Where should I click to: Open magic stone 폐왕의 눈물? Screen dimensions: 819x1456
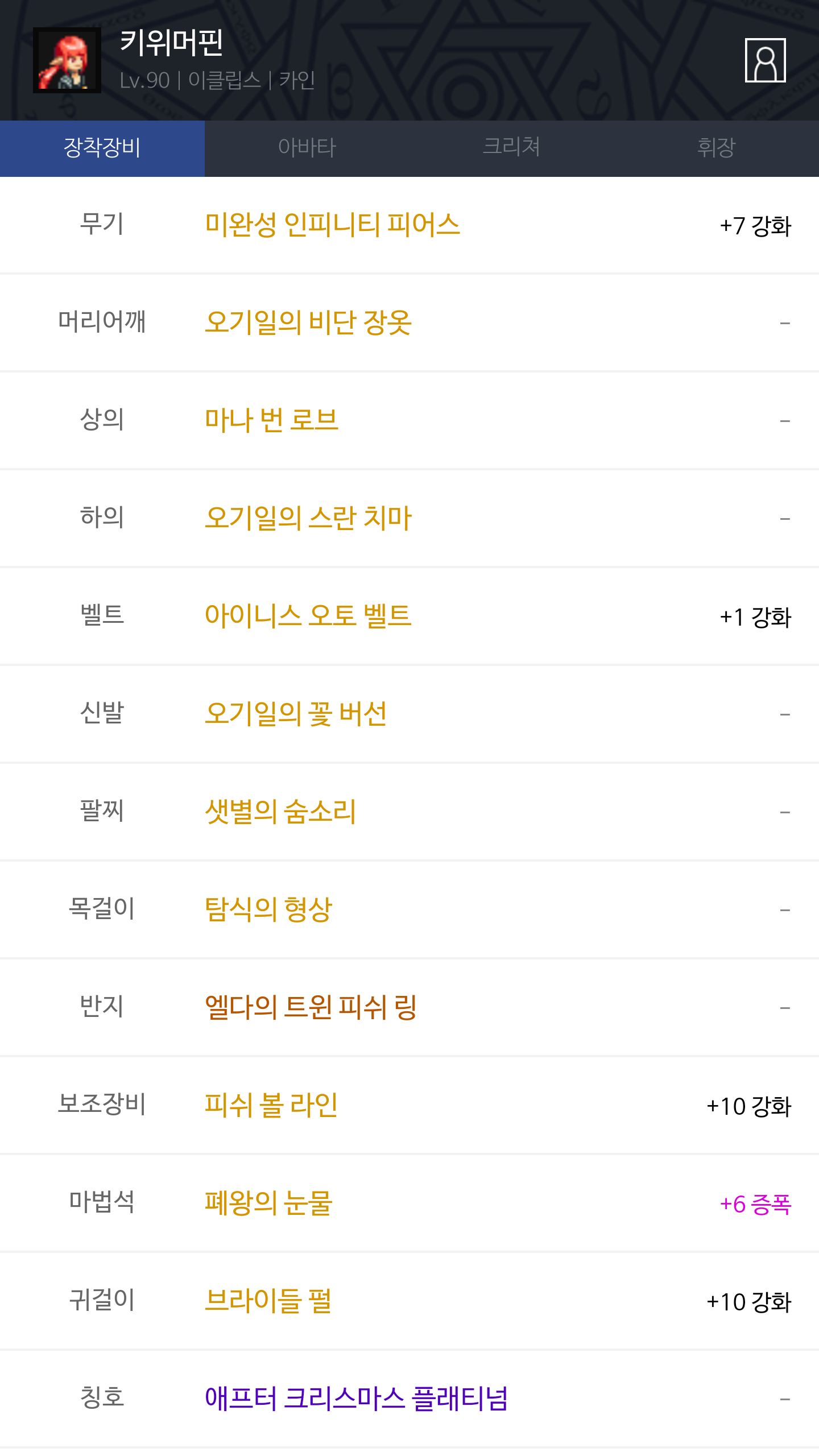pyautogui.click(x=268, y=1203)
